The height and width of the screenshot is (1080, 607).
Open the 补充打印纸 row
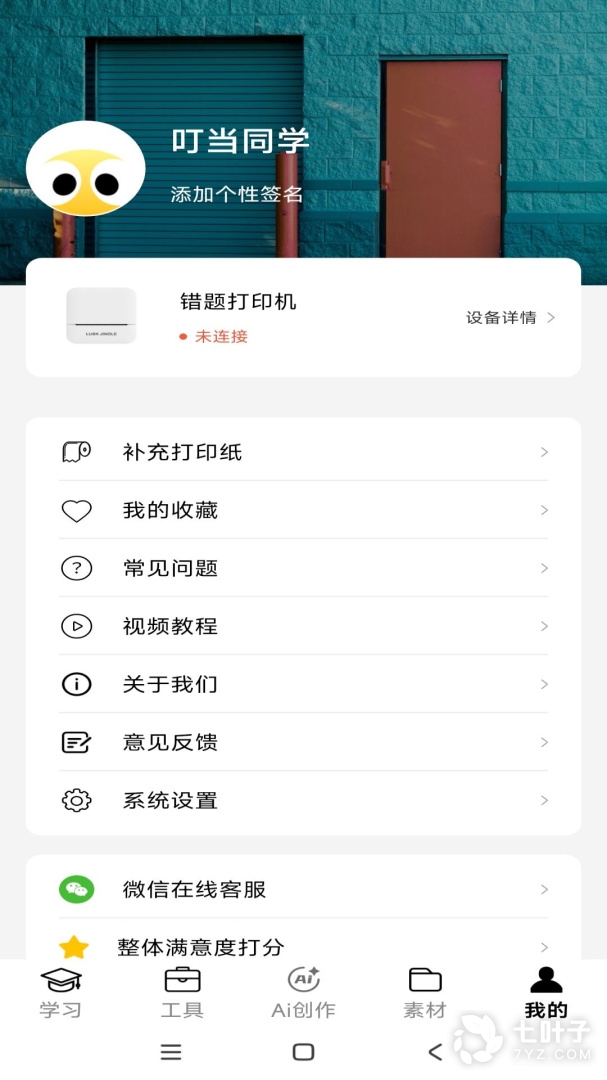pyautogui.click(x=303, y=452)
